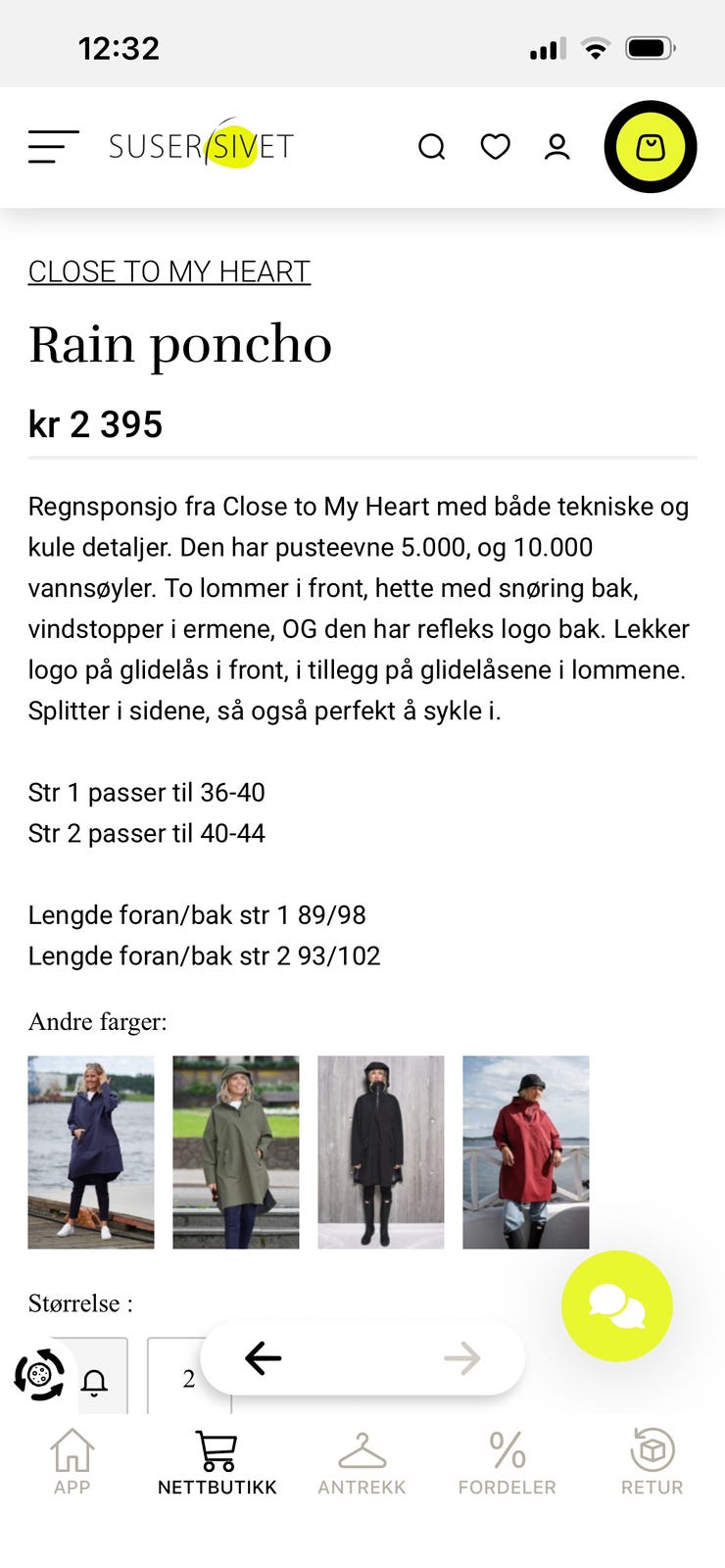Open the search icon
Screen dimensions: 725x1568
pyautogui.click(x=432, y=146)
